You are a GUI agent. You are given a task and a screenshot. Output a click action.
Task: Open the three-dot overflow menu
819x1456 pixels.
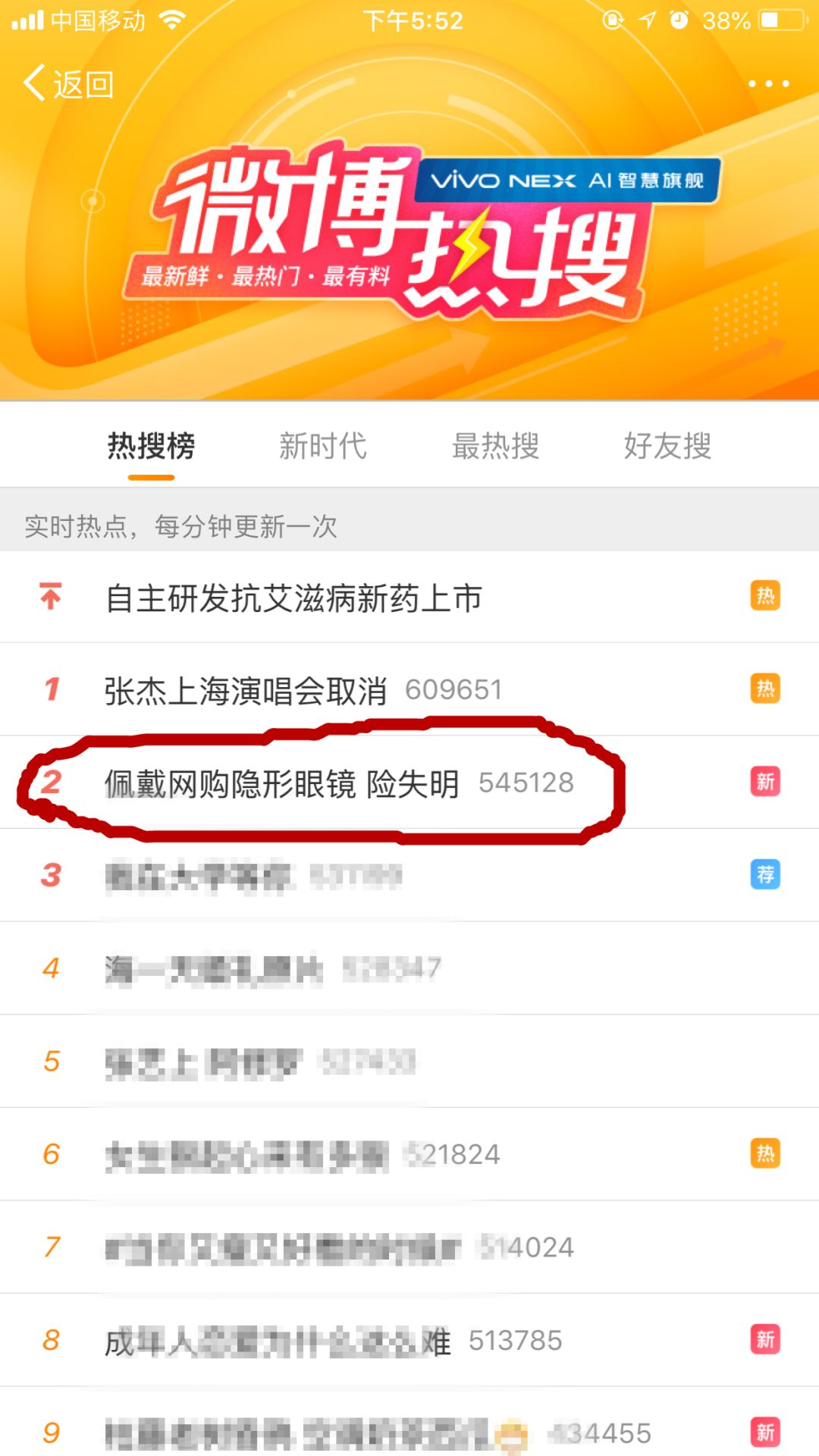click(768, 84)
